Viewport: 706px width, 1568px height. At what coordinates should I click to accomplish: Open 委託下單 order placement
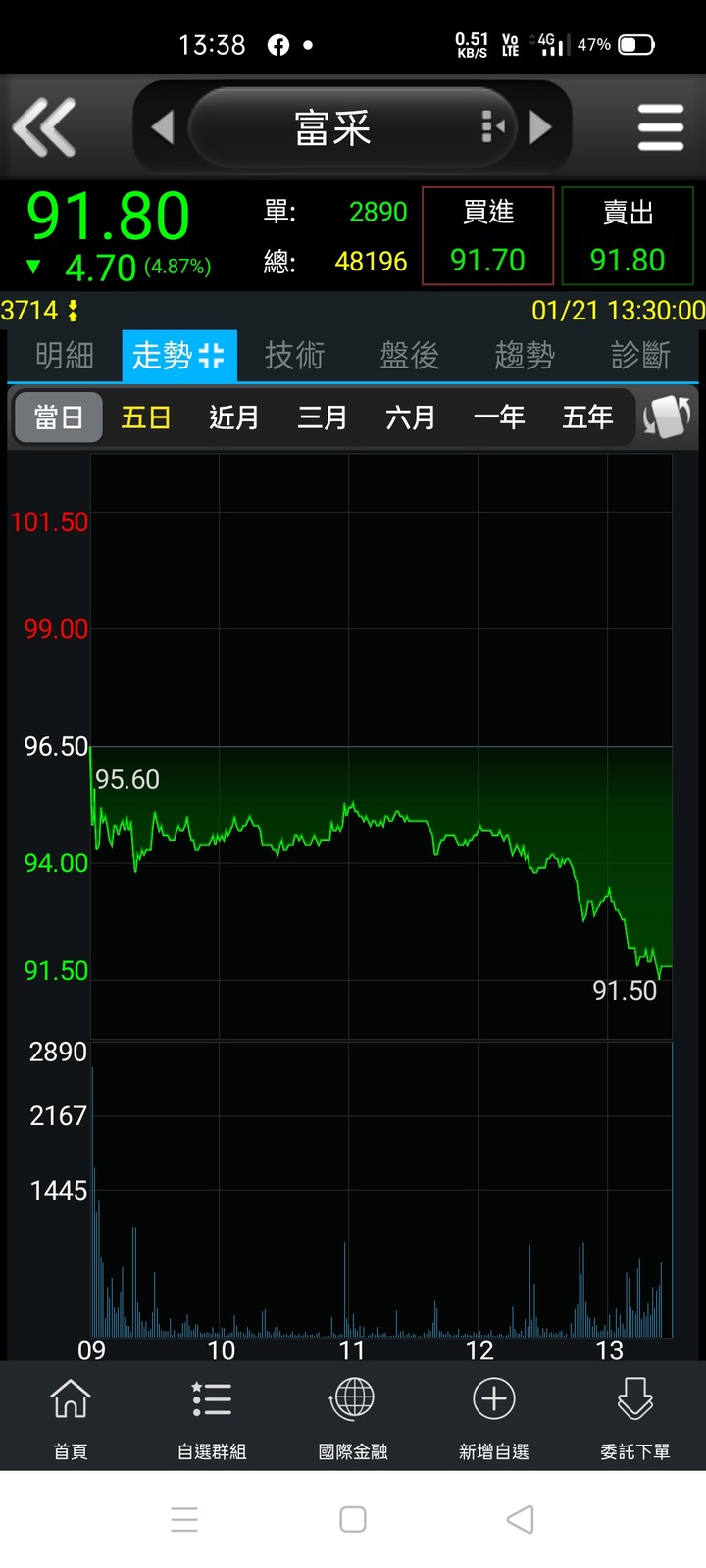point(635,1416)
